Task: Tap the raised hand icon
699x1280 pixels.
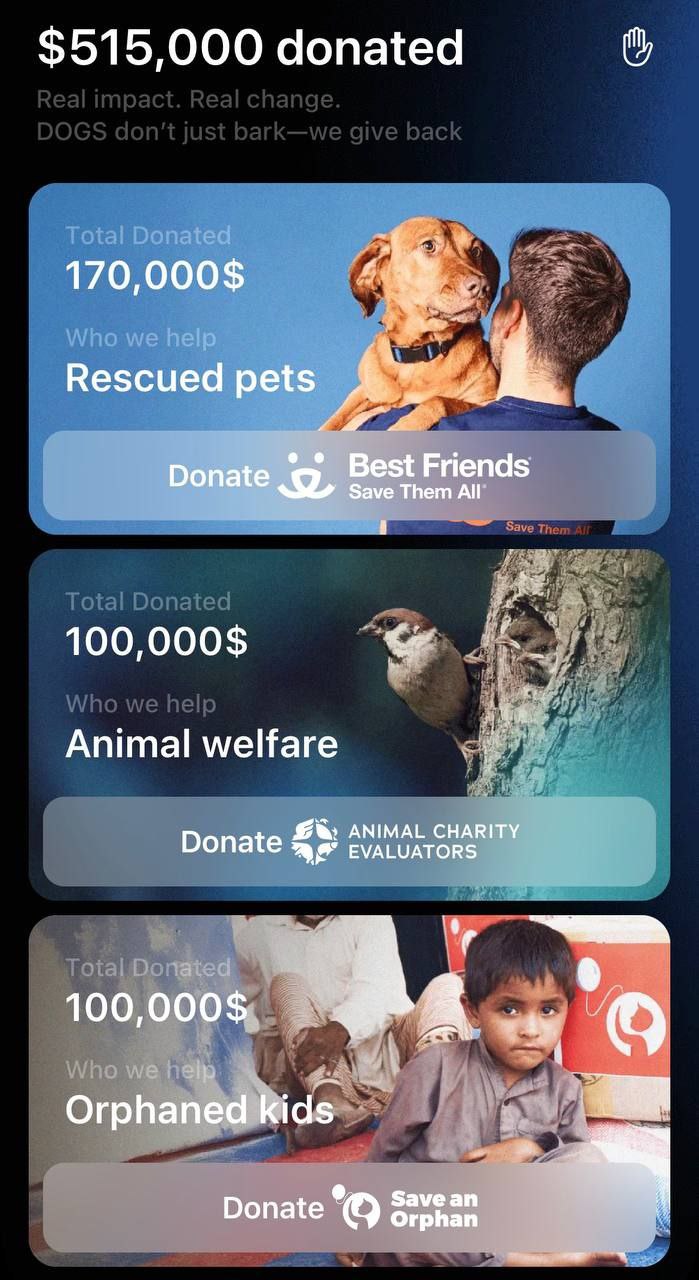Action: (637, 48)
